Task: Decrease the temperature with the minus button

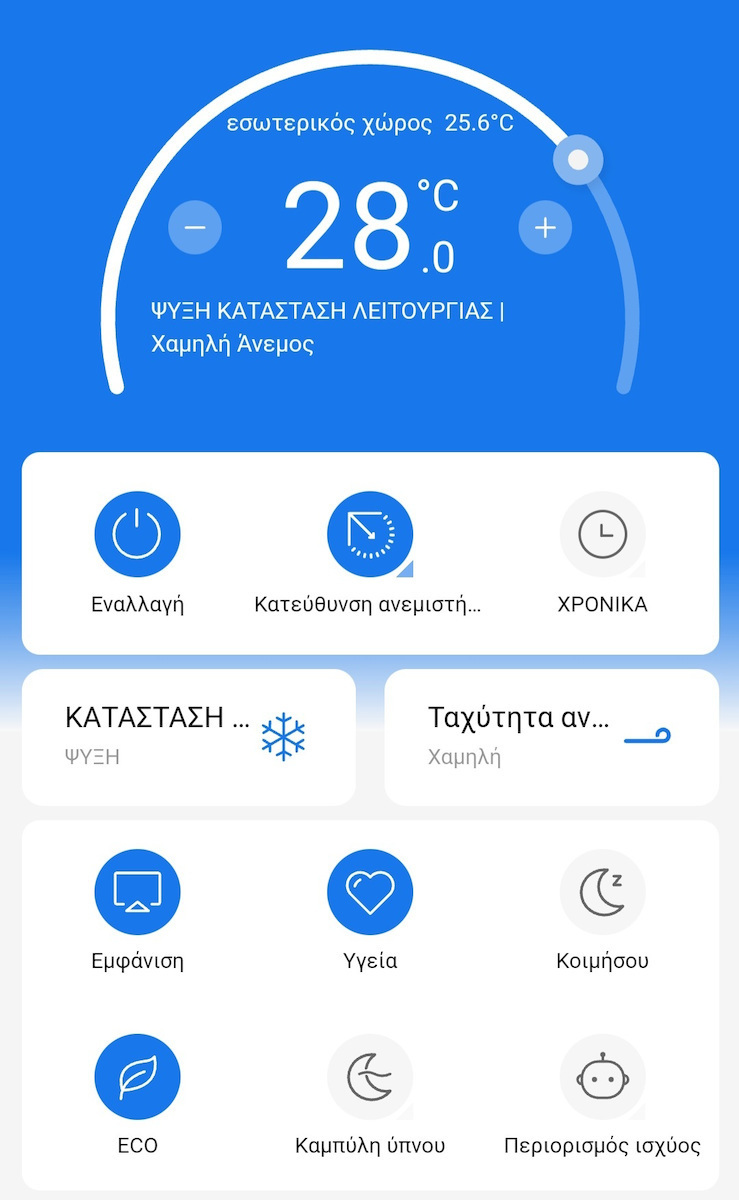Action: coord(195,228)
